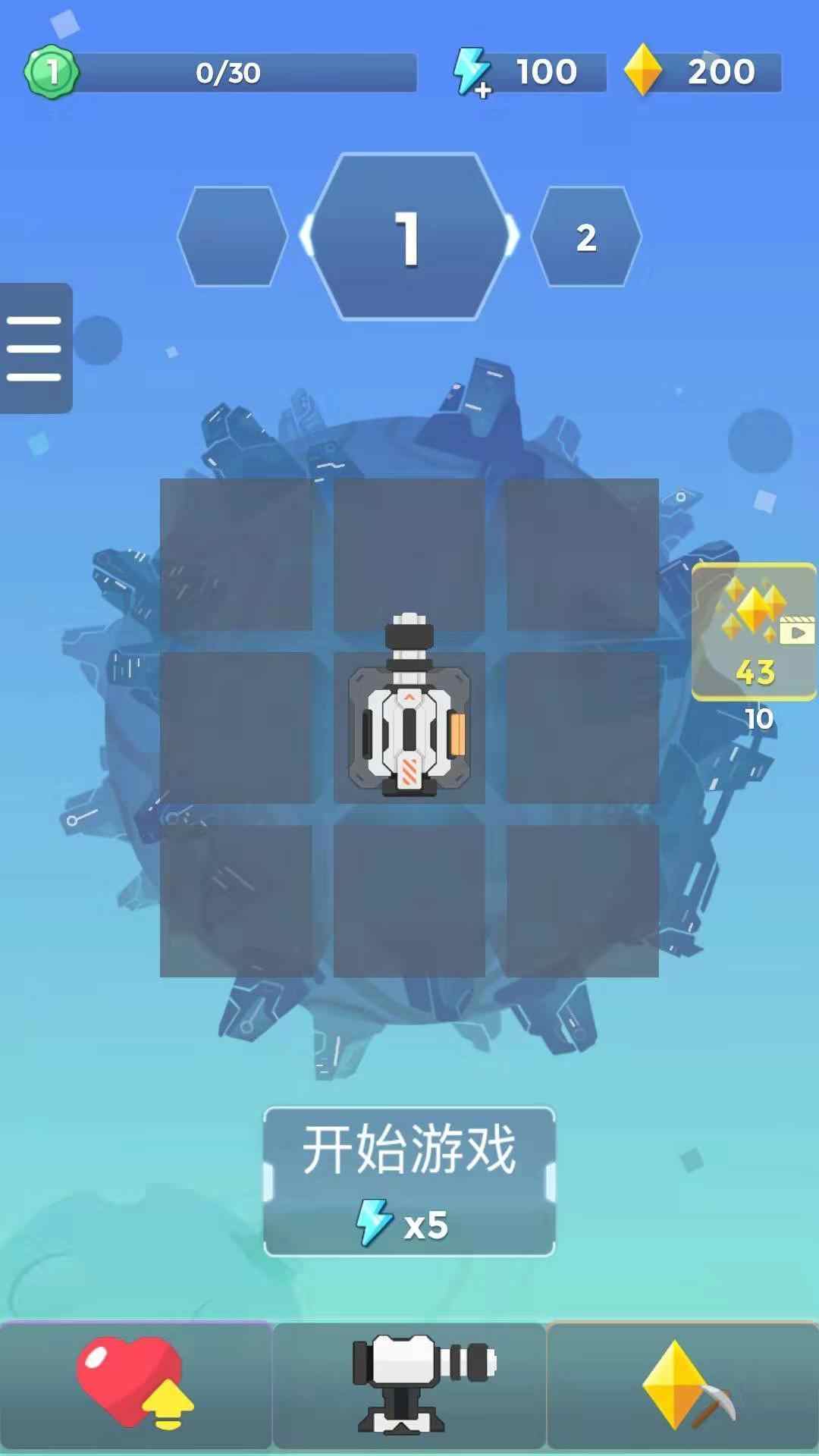This screenshot has height=1456, width=819.
Task: Add more energy via the lightning plus icon
Action: point(472,74)
